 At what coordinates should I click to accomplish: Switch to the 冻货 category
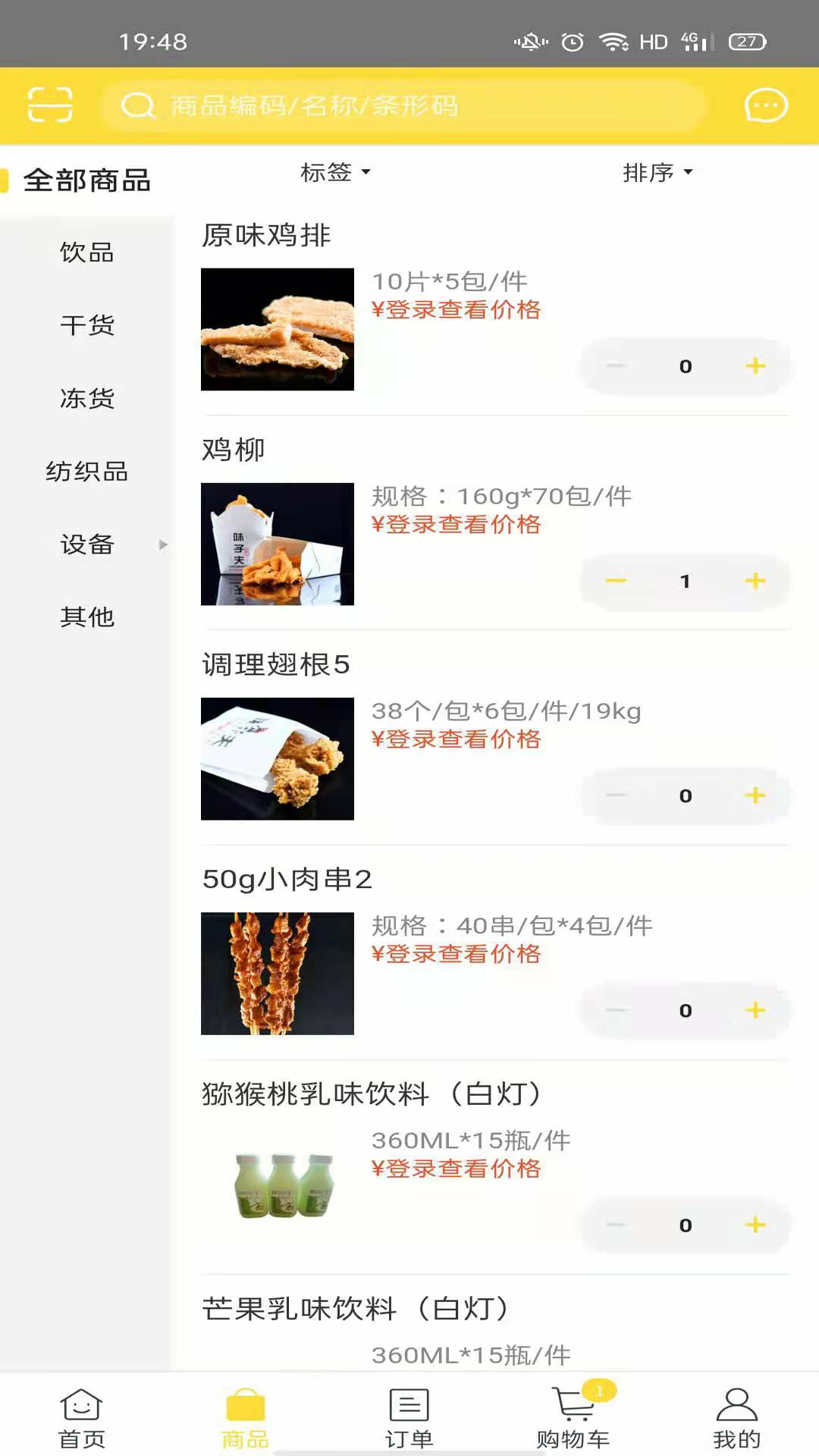coord(86,398)
